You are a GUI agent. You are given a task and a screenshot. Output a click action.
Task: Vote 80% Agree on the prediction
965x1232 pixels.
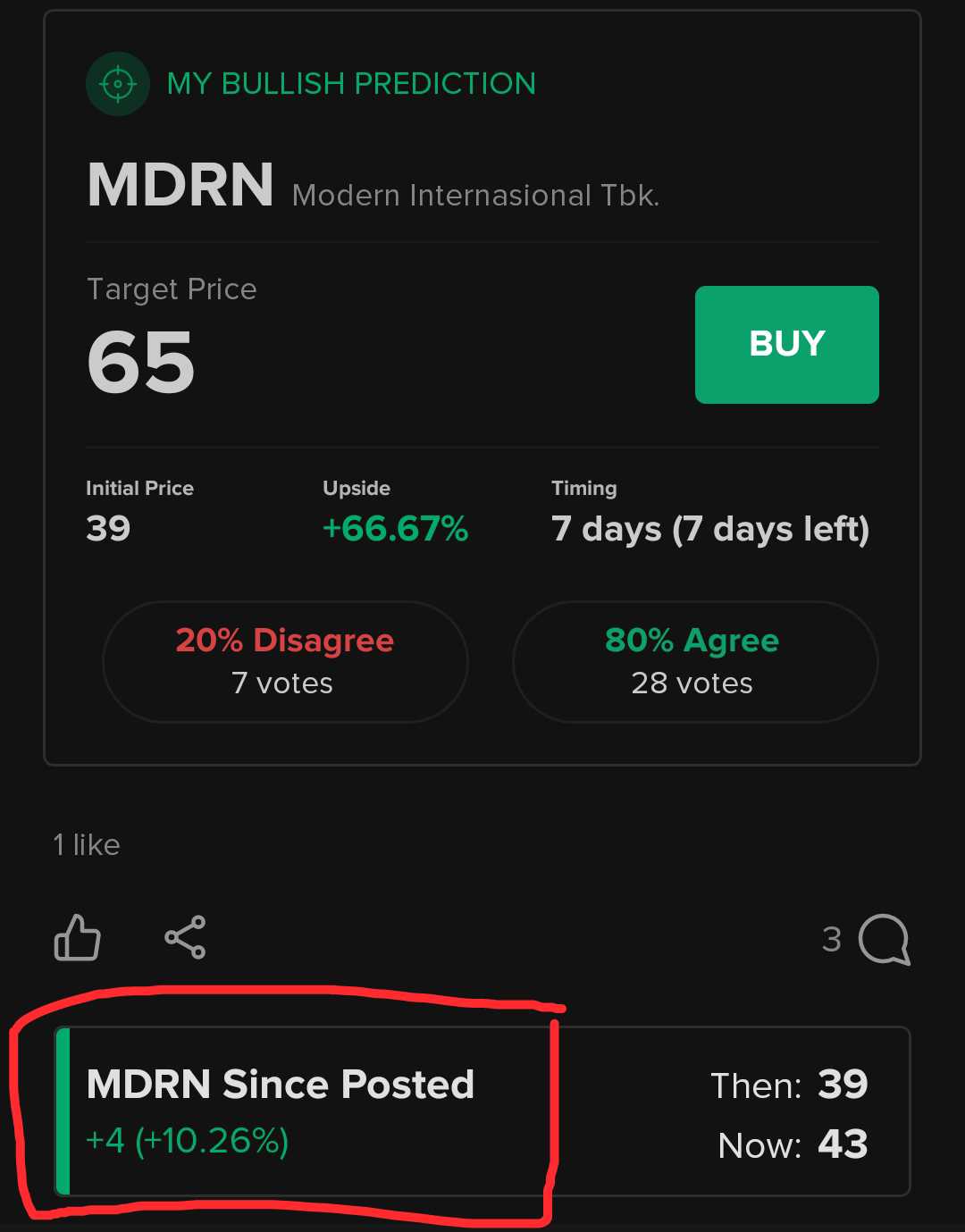click(694, 661)
